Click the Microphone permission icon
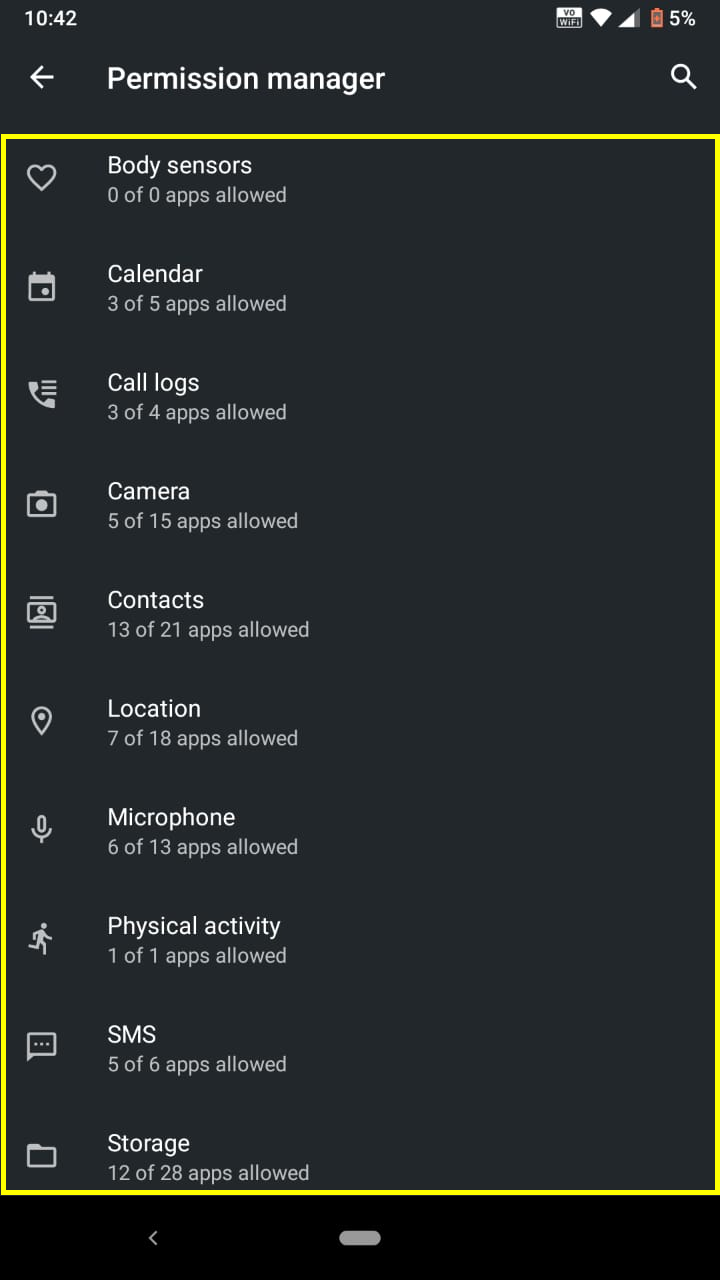 (x=41, y=829)
